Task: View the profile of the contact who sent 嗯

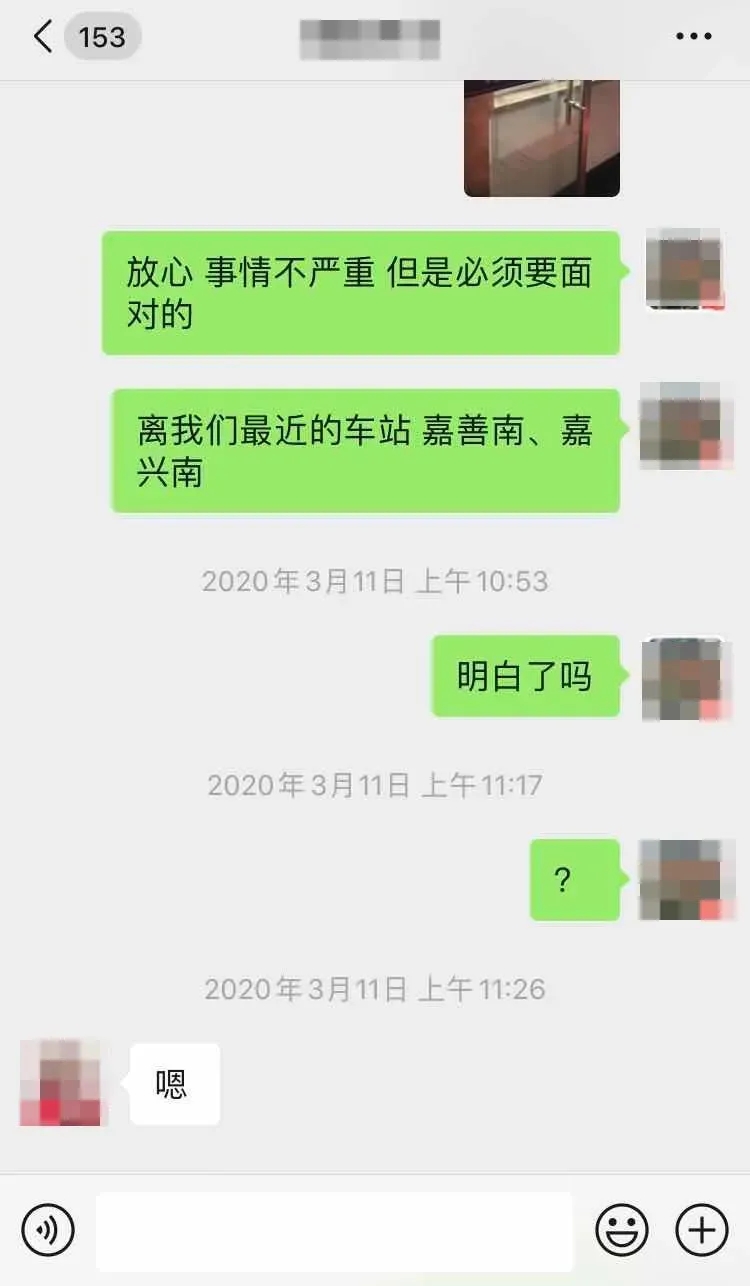Action: click(x=62, y=1083)
